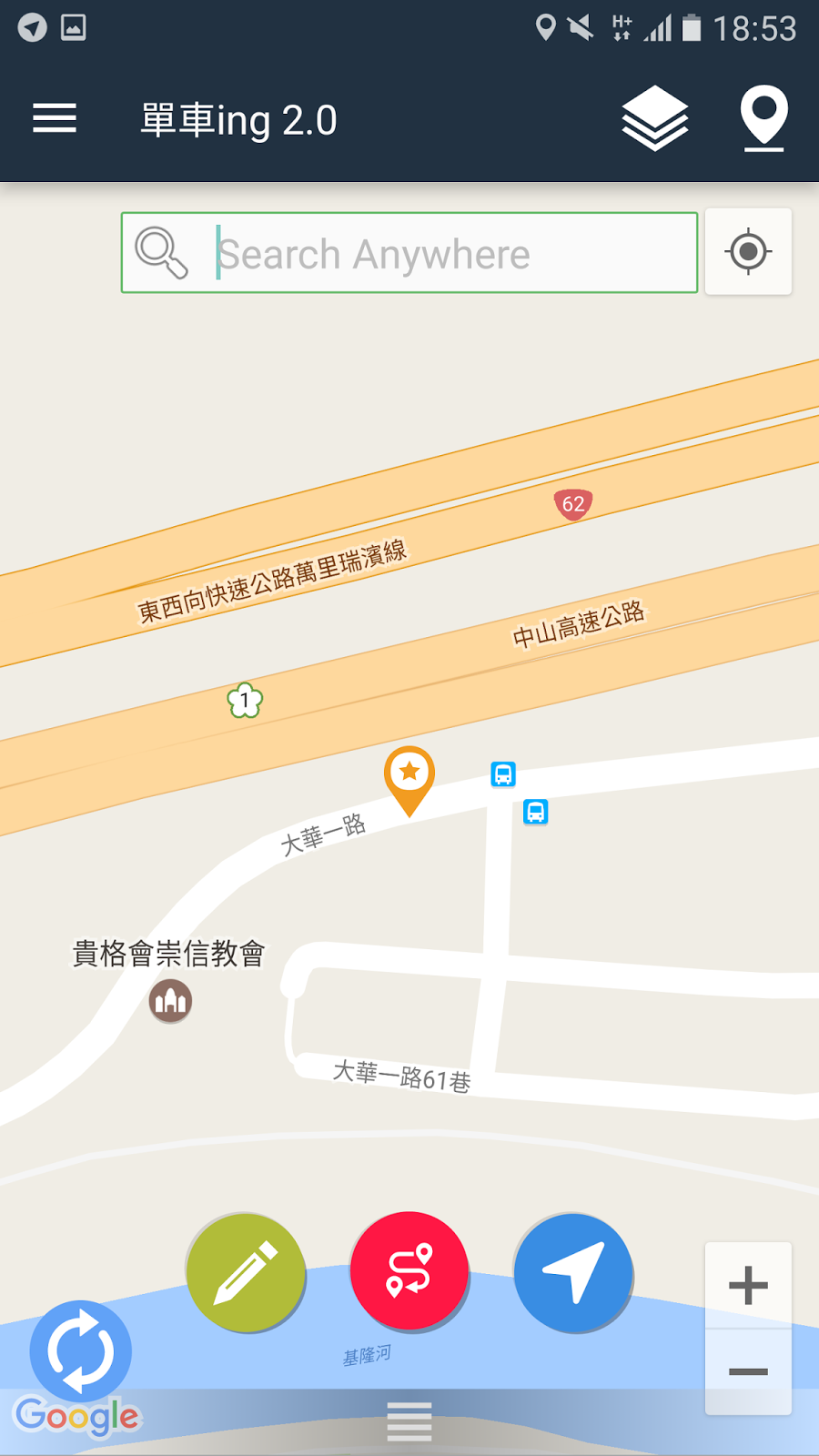Start navigation with blue arrow button
This screenshot has width=819, height=1456.
[x=573, y=1272]
